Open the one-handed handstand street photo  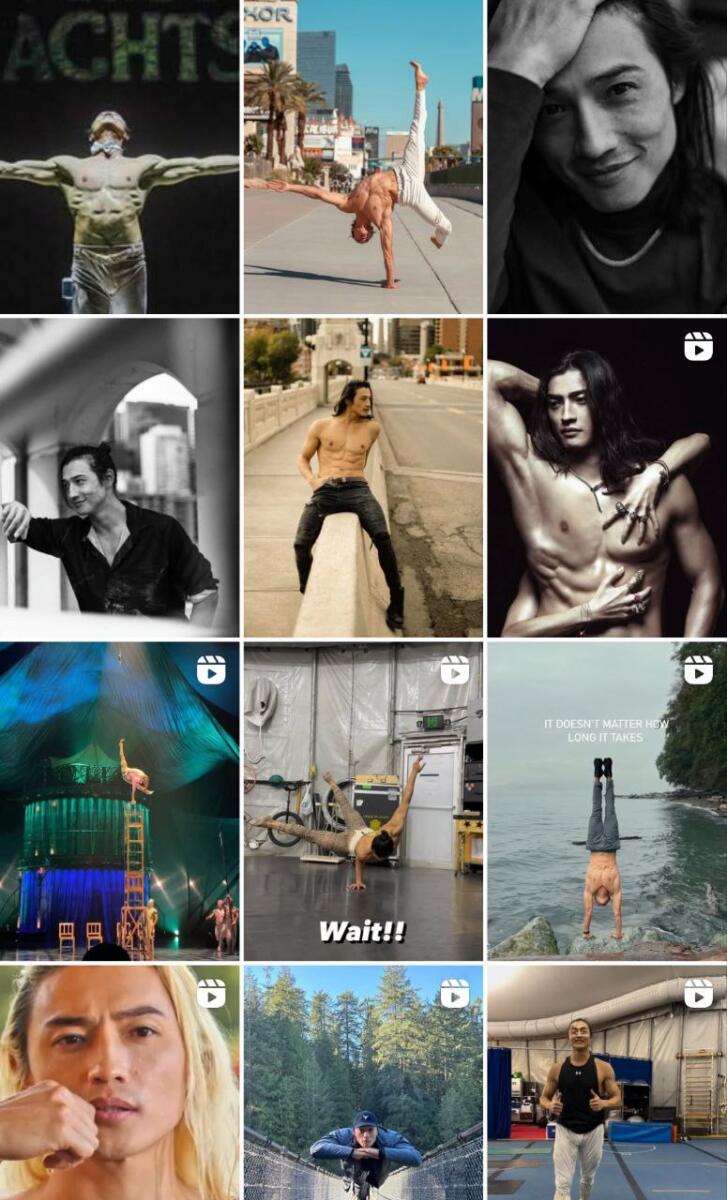[363, 156]
